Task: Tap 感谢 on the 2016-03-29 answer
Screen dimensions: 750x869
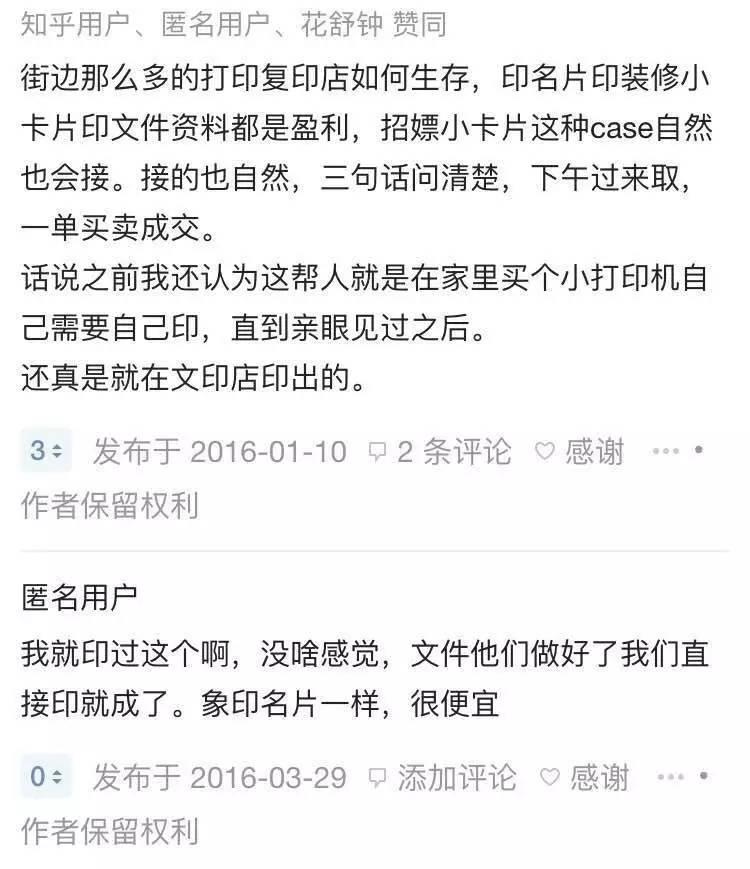Action: coord(584,777)
